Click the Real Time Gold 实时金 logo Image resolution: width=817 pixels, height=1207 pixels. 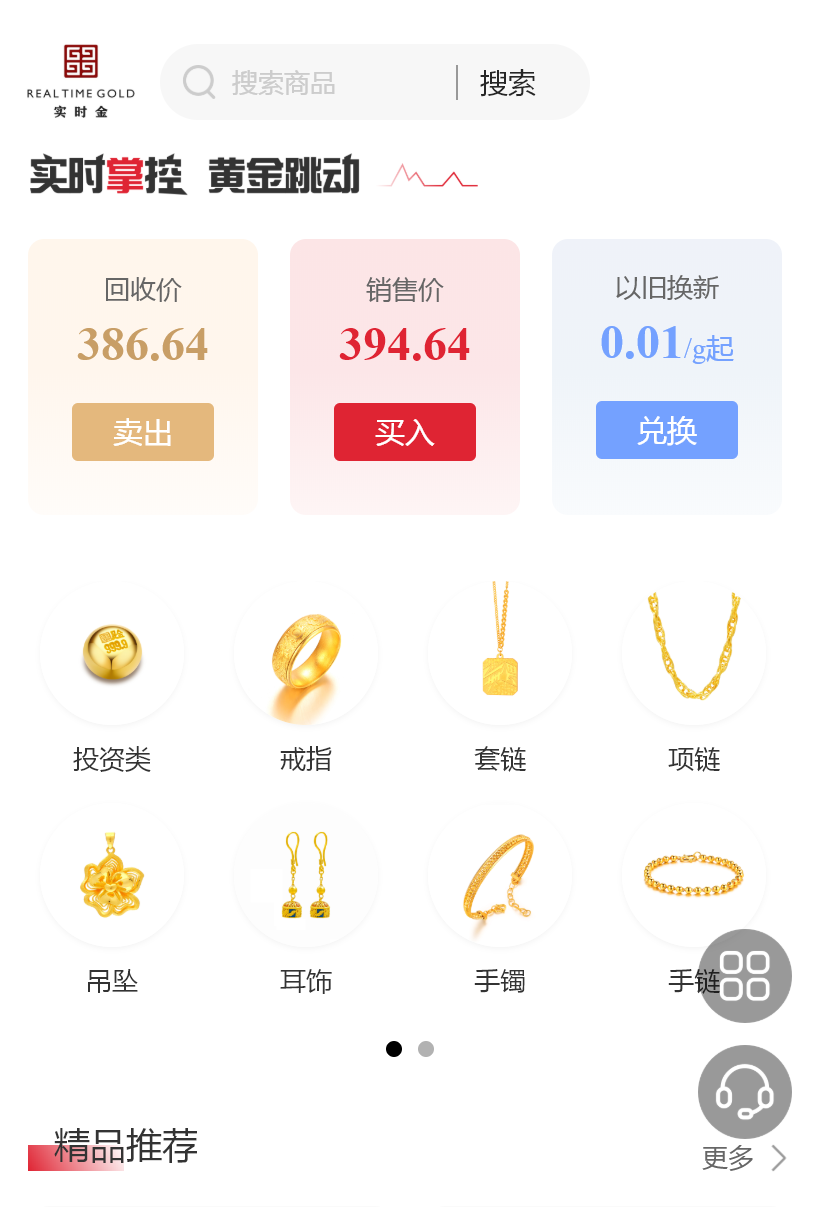click(80, 80)
